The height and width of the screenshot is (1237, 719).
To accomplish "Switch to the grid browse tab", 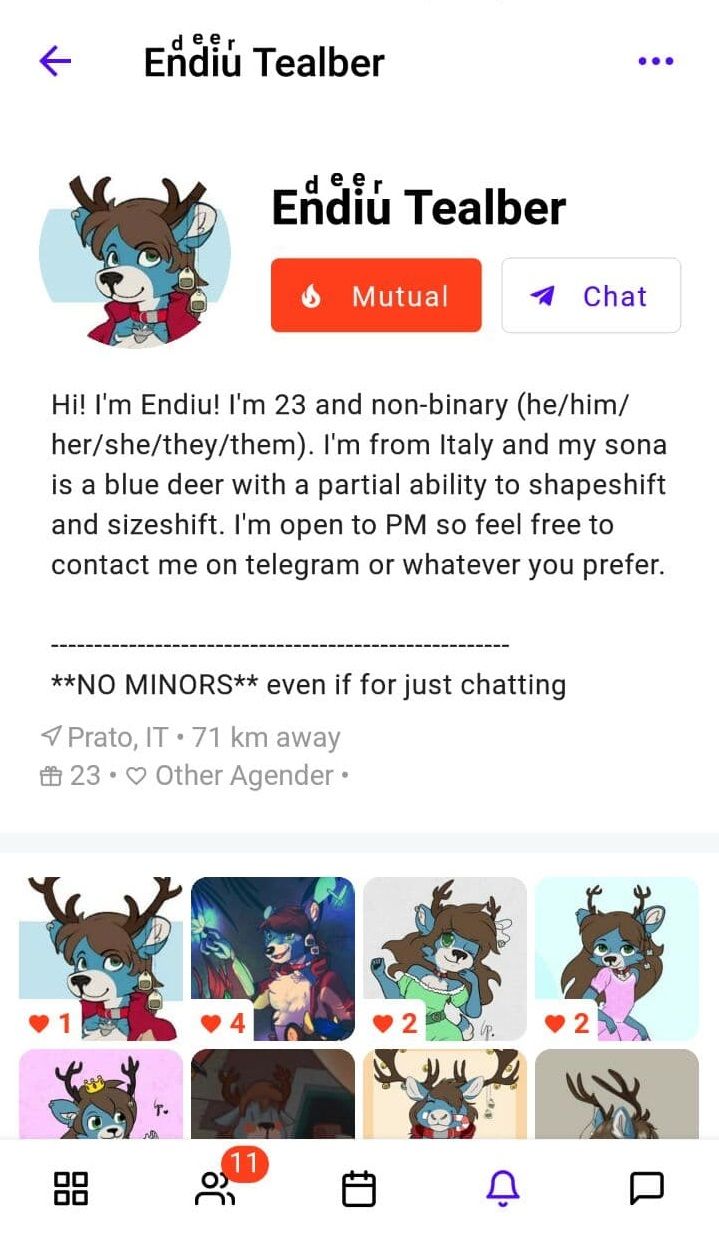I will pyautogui.click(x=71, y=1188).
